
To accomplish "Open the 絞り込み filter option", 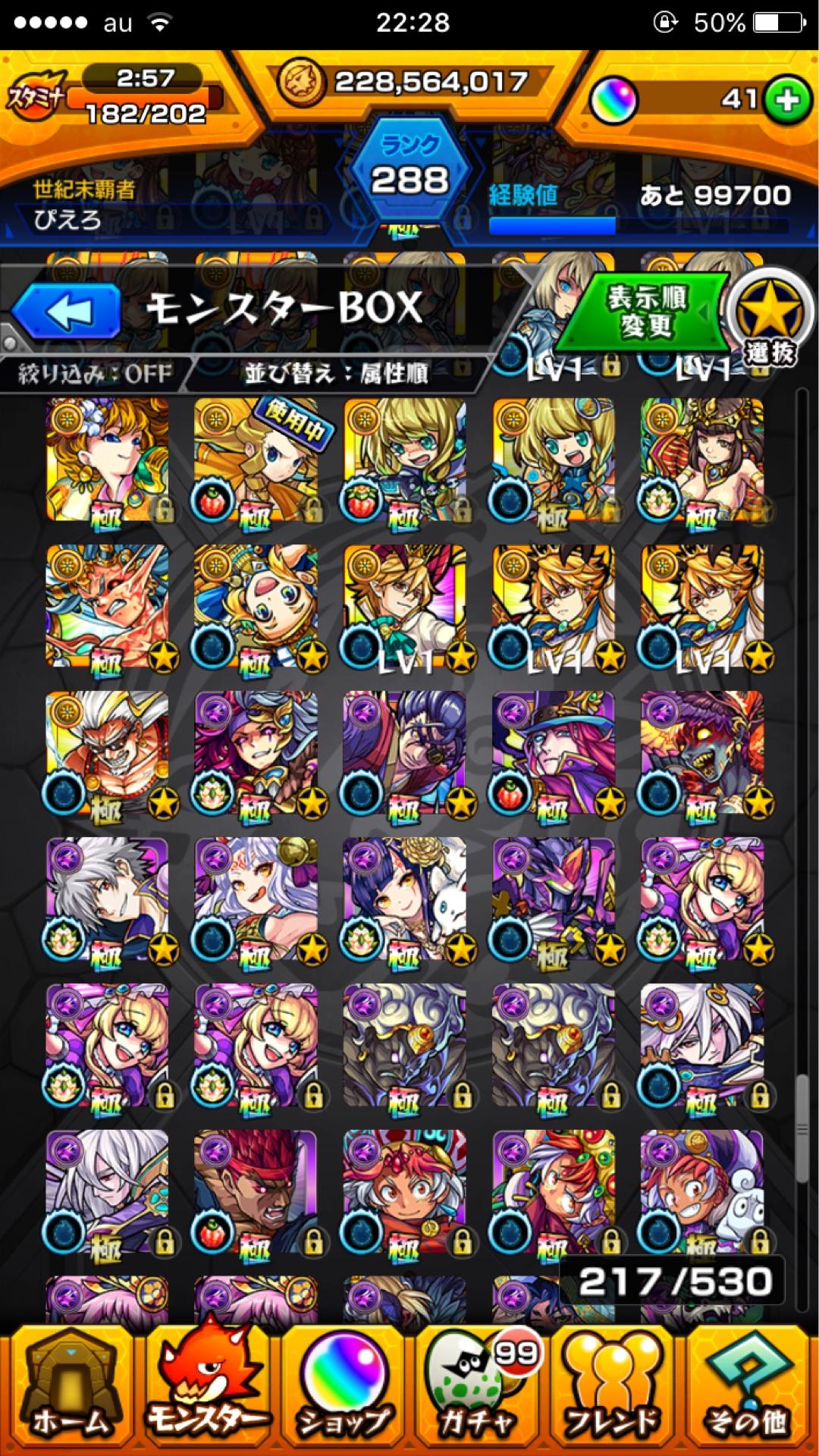I will click(94, 373).
